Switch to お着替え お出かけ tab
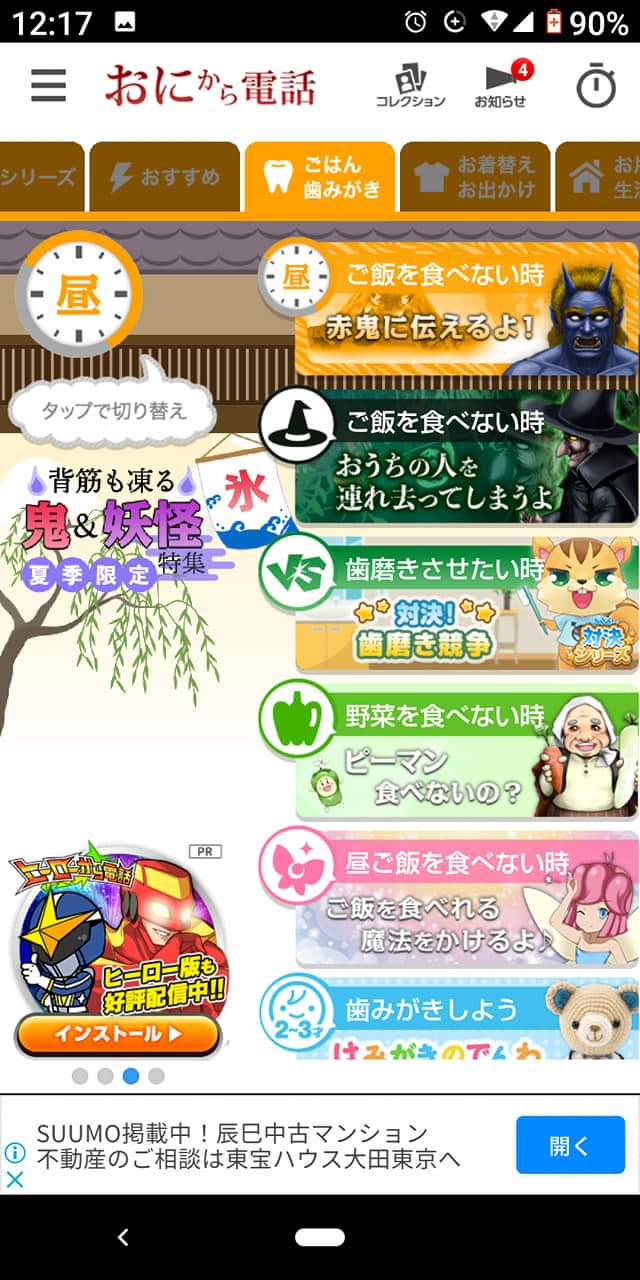The width and height of the screenshot is (640, 1280). 475,177
